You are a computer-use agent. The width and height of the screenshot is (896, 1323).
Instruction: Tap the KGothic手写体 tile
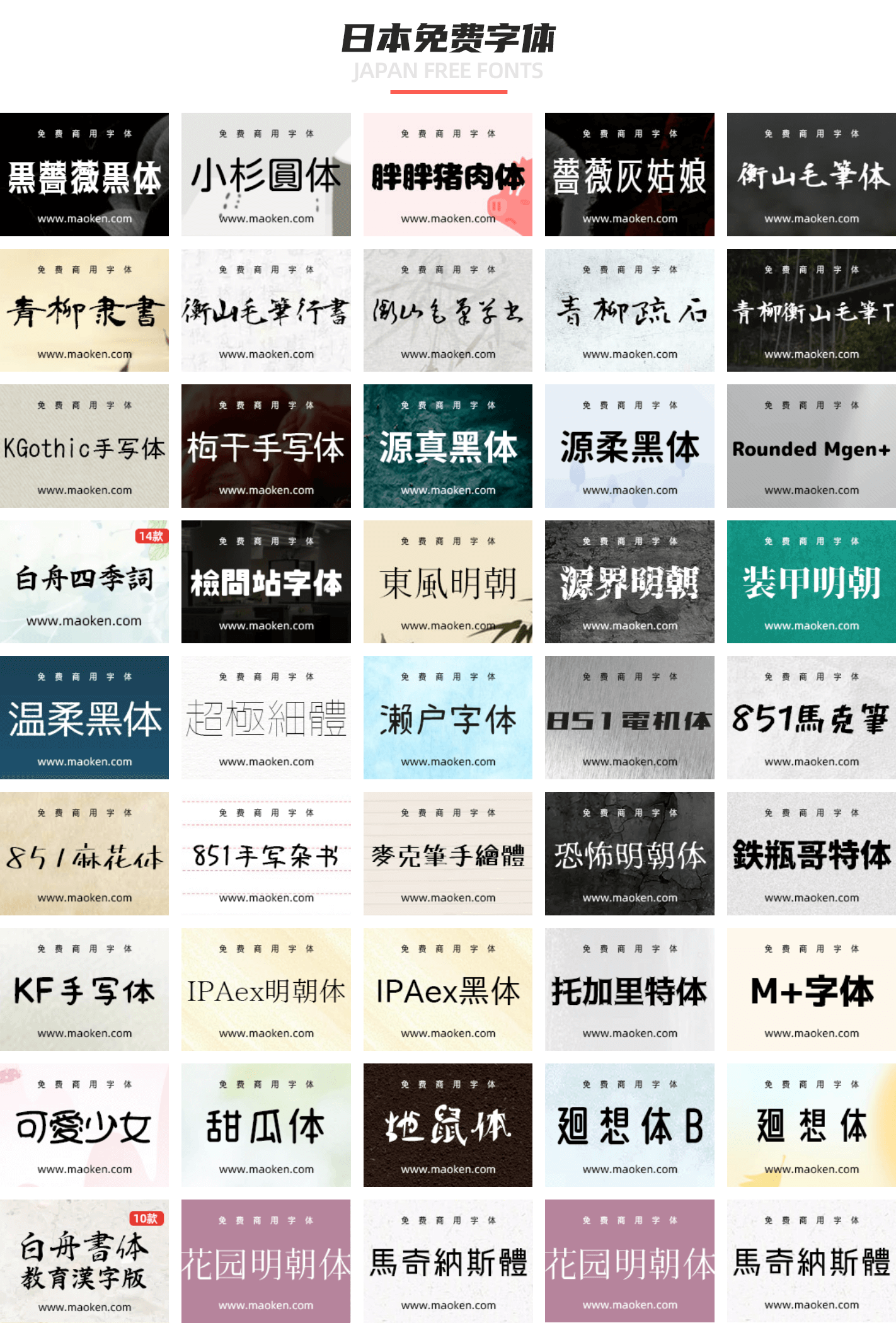(84, 446)
